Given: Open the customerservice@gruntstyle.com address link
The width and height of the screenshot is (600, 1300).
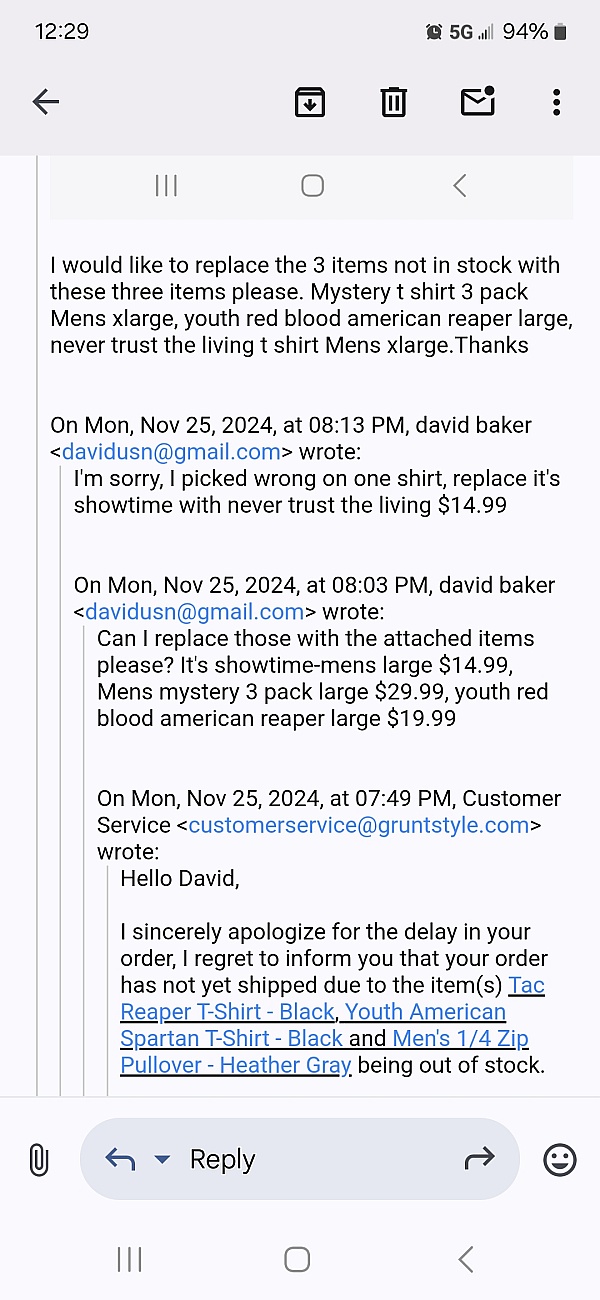Looking at the screenshot, I should pyautogui.click(x=358, y=825).
